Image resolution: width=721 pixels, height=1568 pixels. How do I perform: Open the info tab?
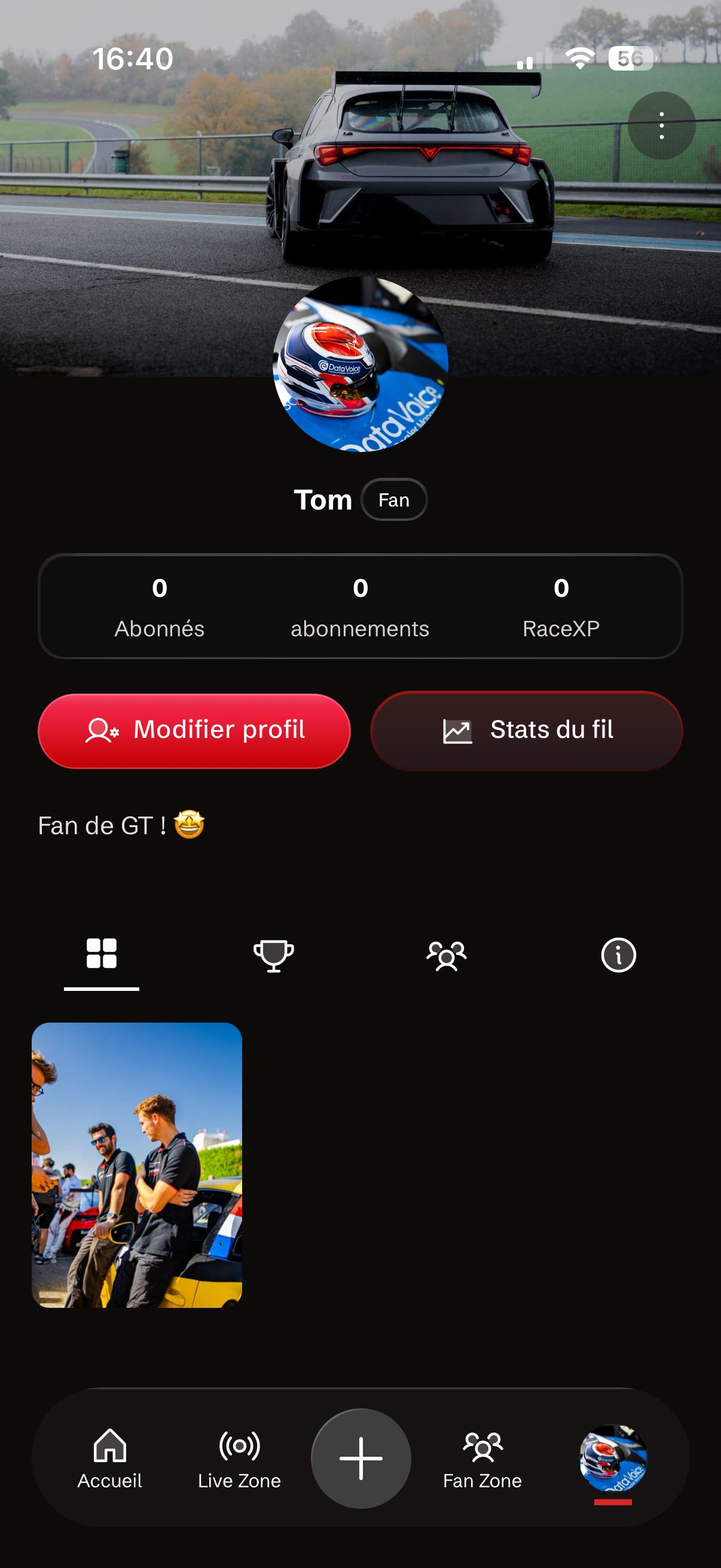click(618, 954)
